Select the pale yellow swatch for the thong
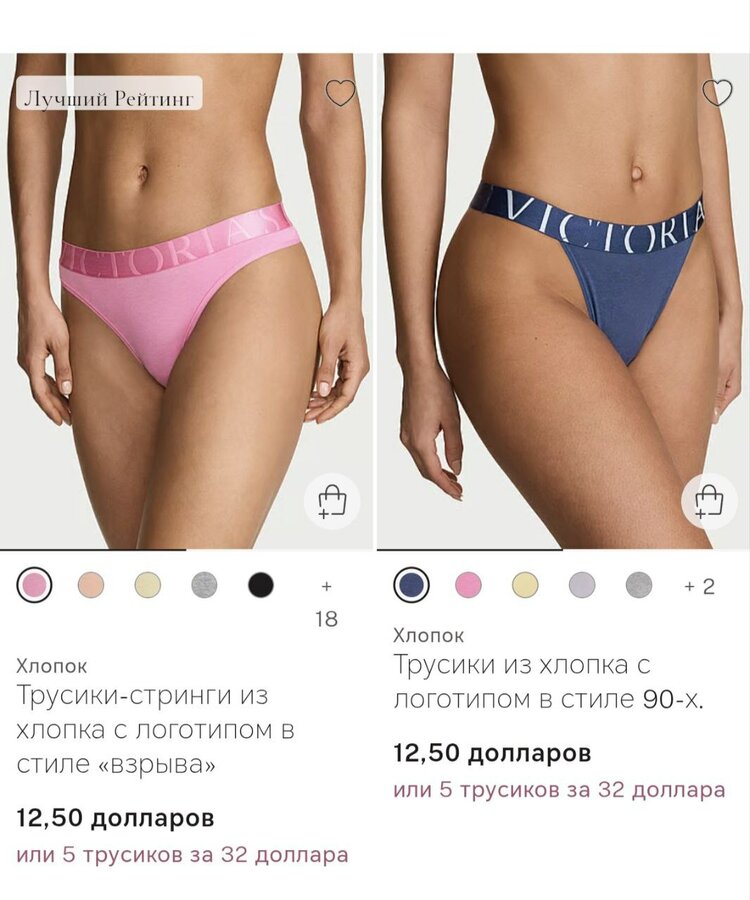The height and width of the screenshot is (900, 750). 148,585
